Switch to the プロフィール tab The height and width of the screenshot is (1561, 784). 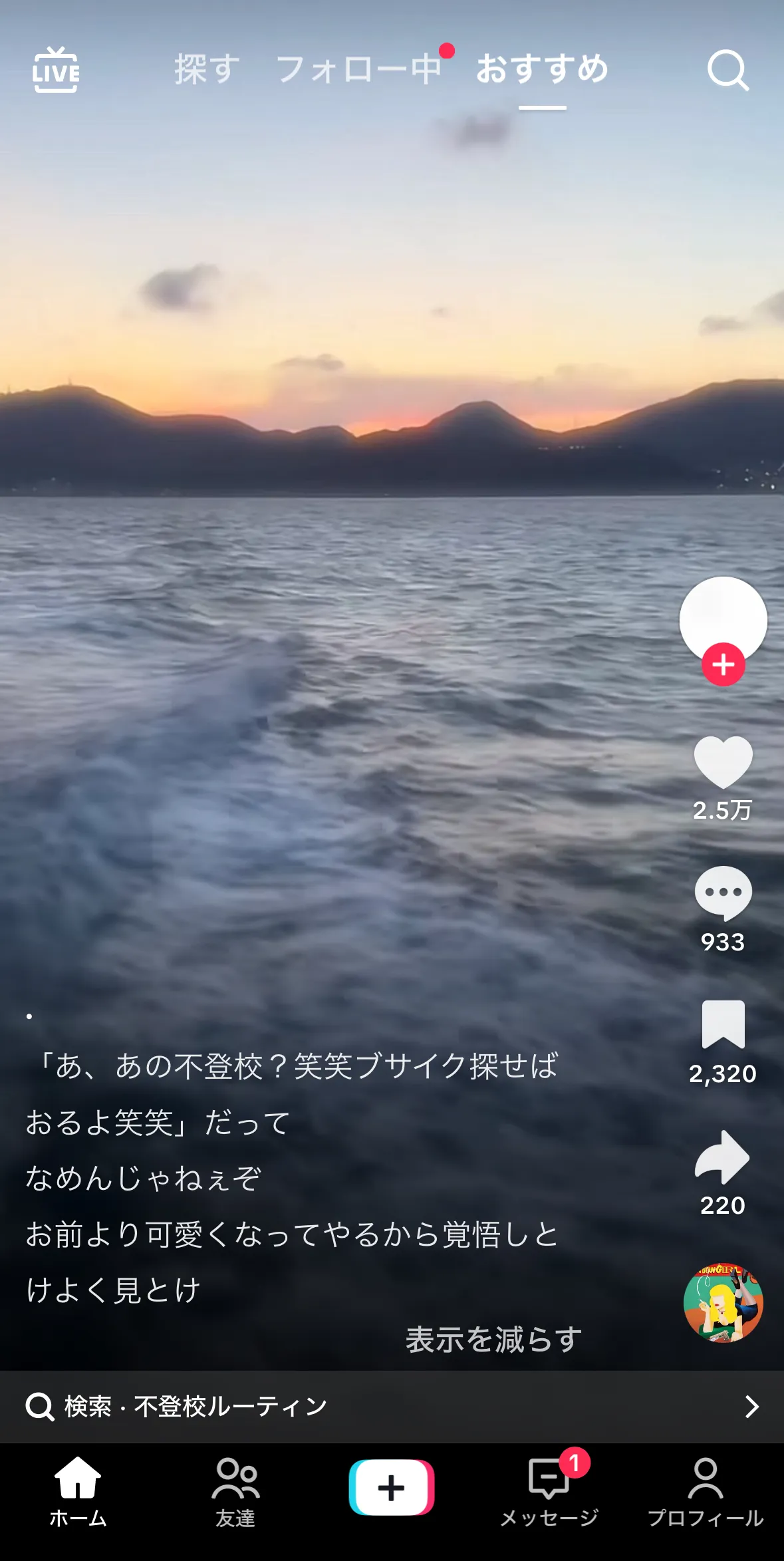click(706, 1490)
